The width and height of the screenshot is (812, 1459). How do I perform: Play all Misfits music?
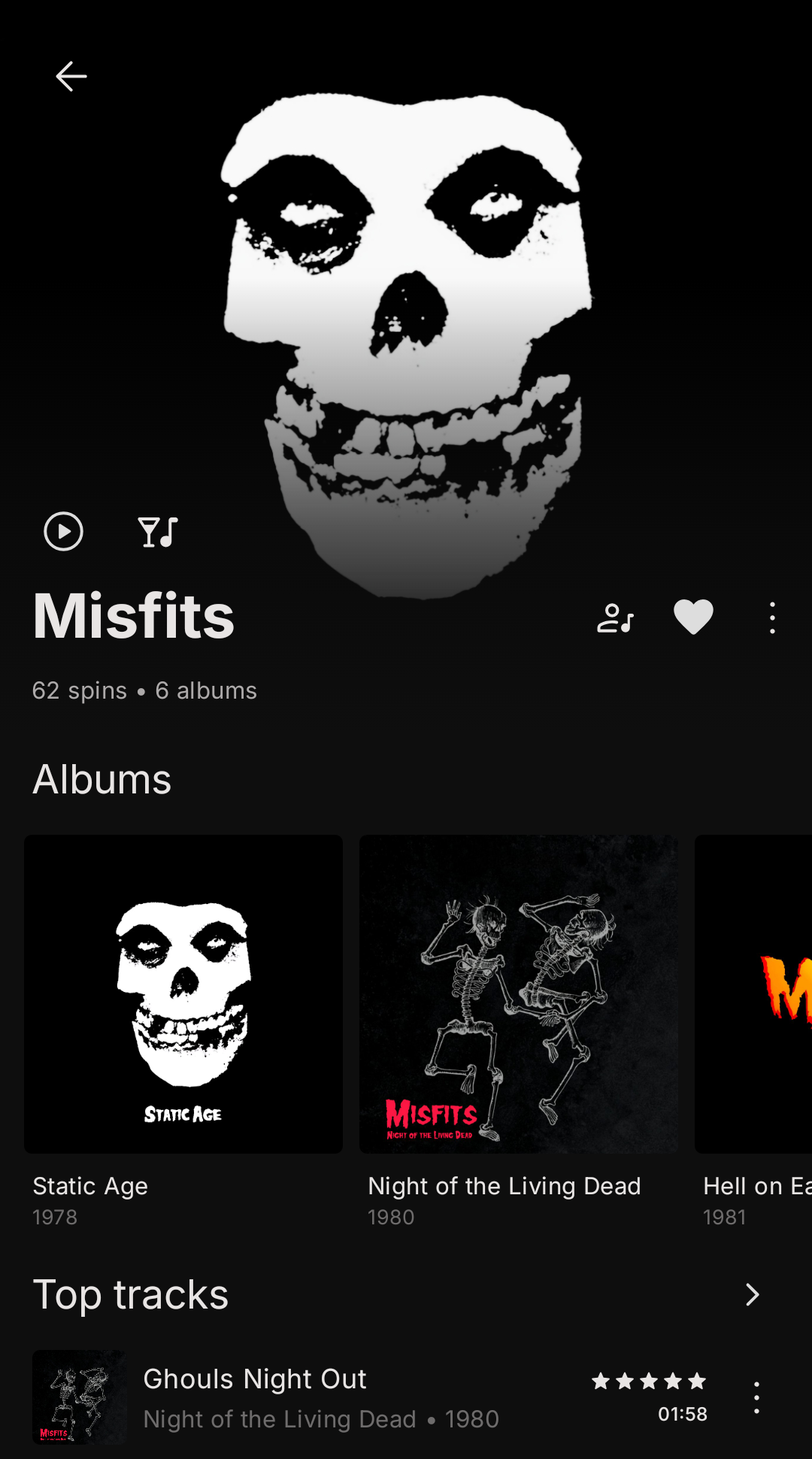click(x=63, y=532)
